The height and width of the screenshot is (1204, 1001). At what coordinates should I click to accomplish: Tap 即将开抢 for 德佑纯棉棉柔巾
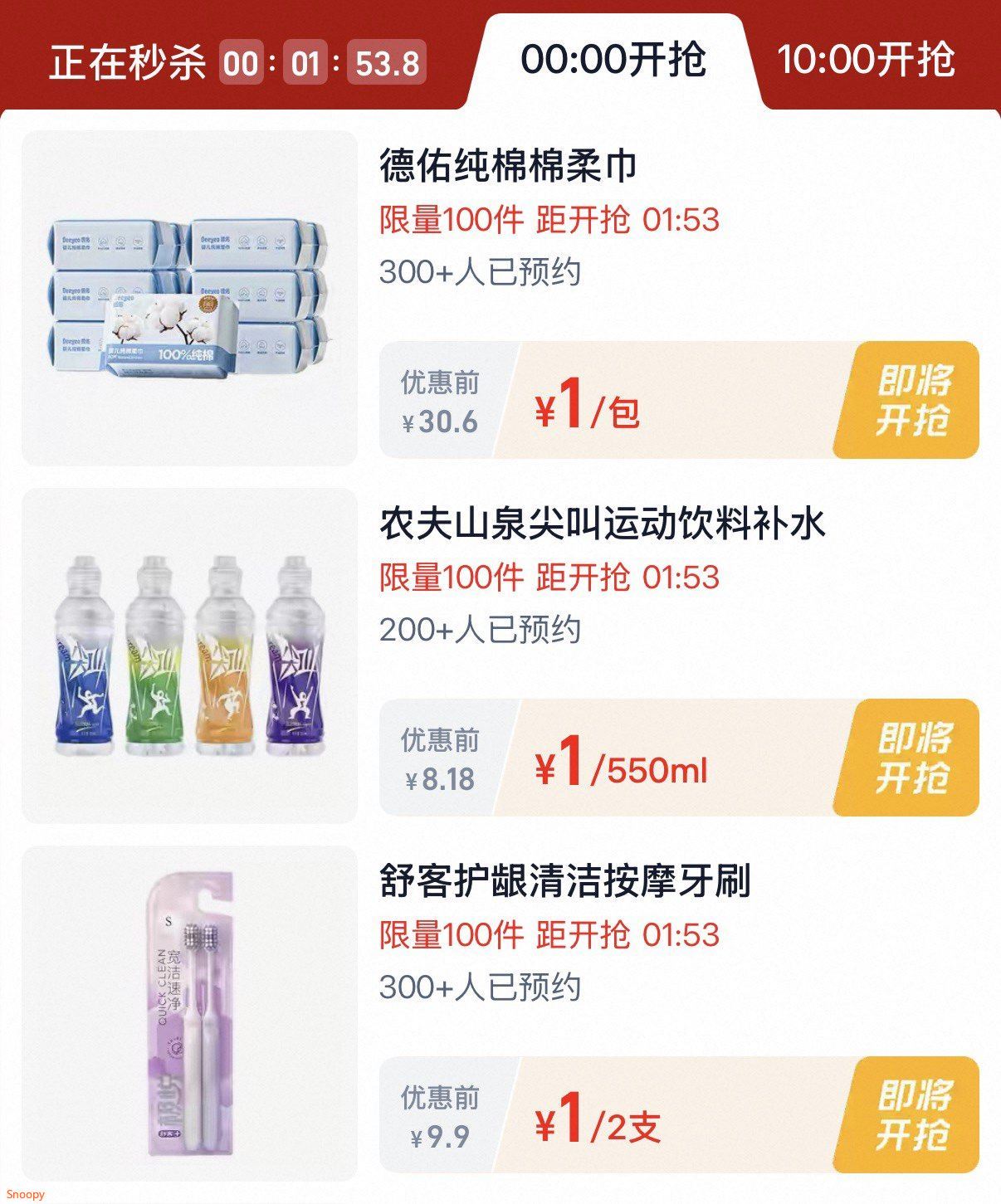pos(911,400)
